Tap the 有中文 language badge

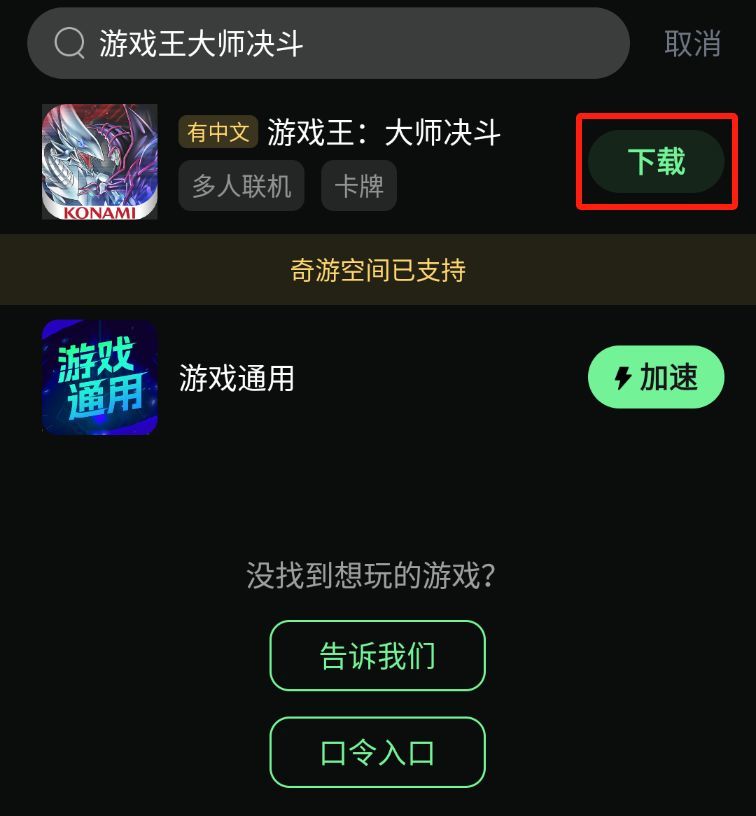217,133
